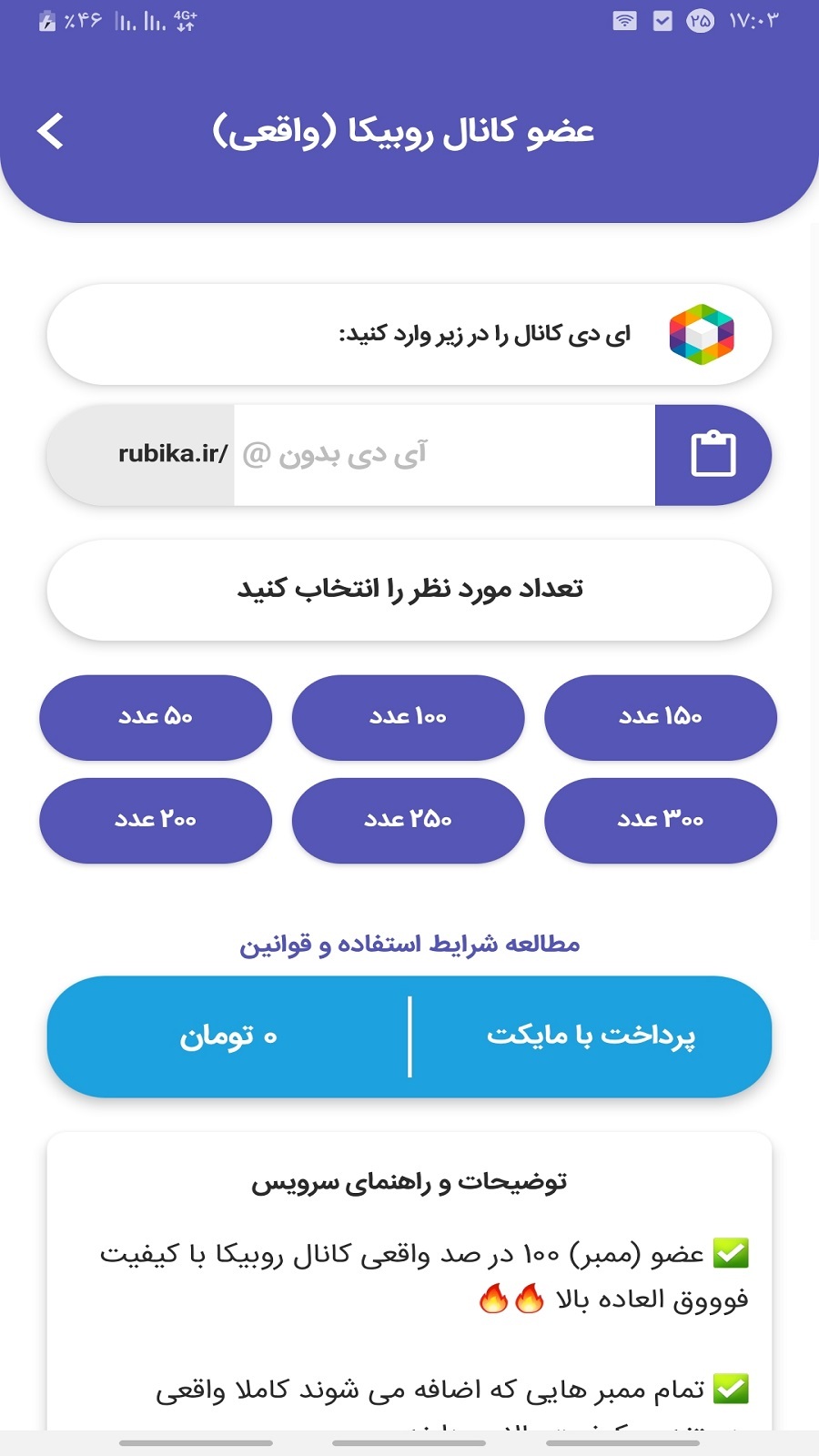Click the clipboard paste icon beside input
Image resolution: width=819 pixels, height=1456 pixels.
[713, 455]
